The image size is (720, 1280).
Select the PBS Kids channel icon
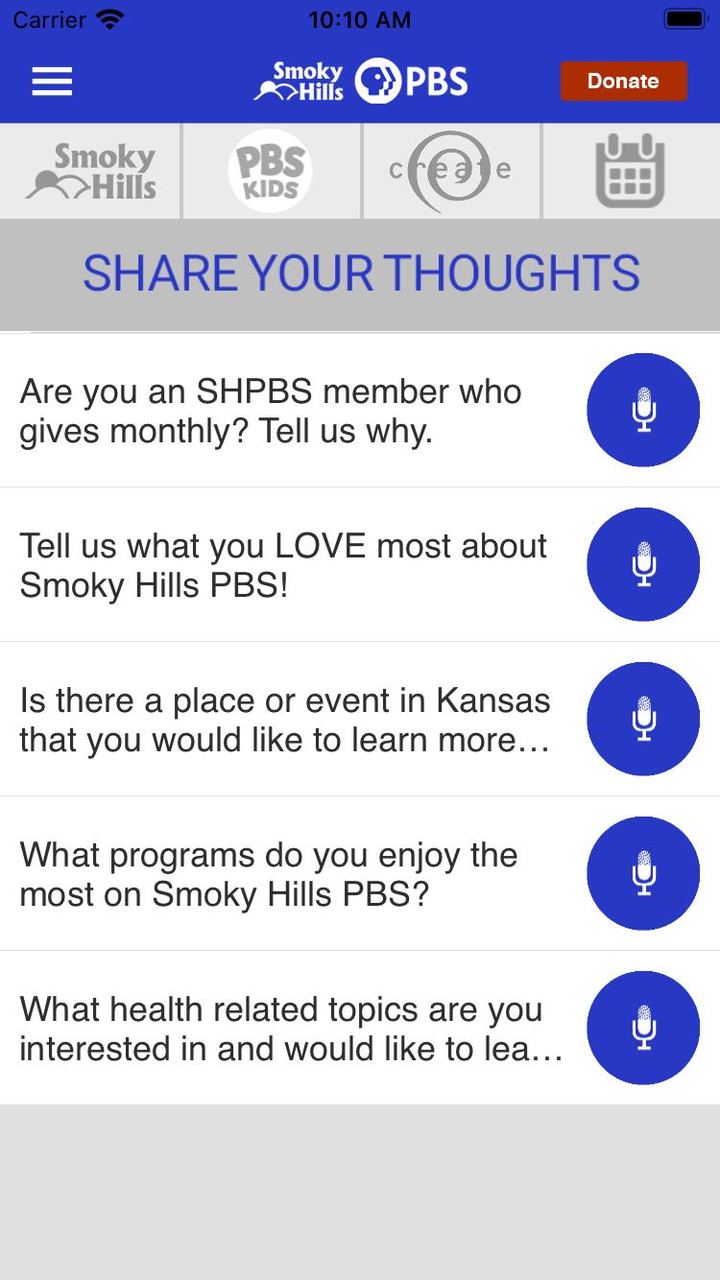coord(270,170)
